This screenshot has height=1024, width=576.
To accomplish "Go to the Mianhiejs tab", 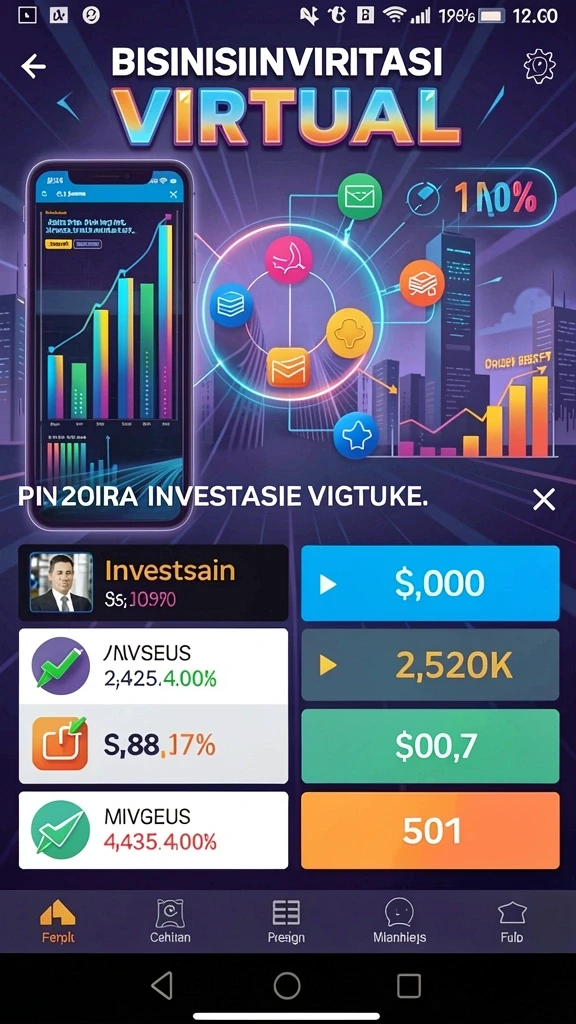I will [x=399, y=921].
